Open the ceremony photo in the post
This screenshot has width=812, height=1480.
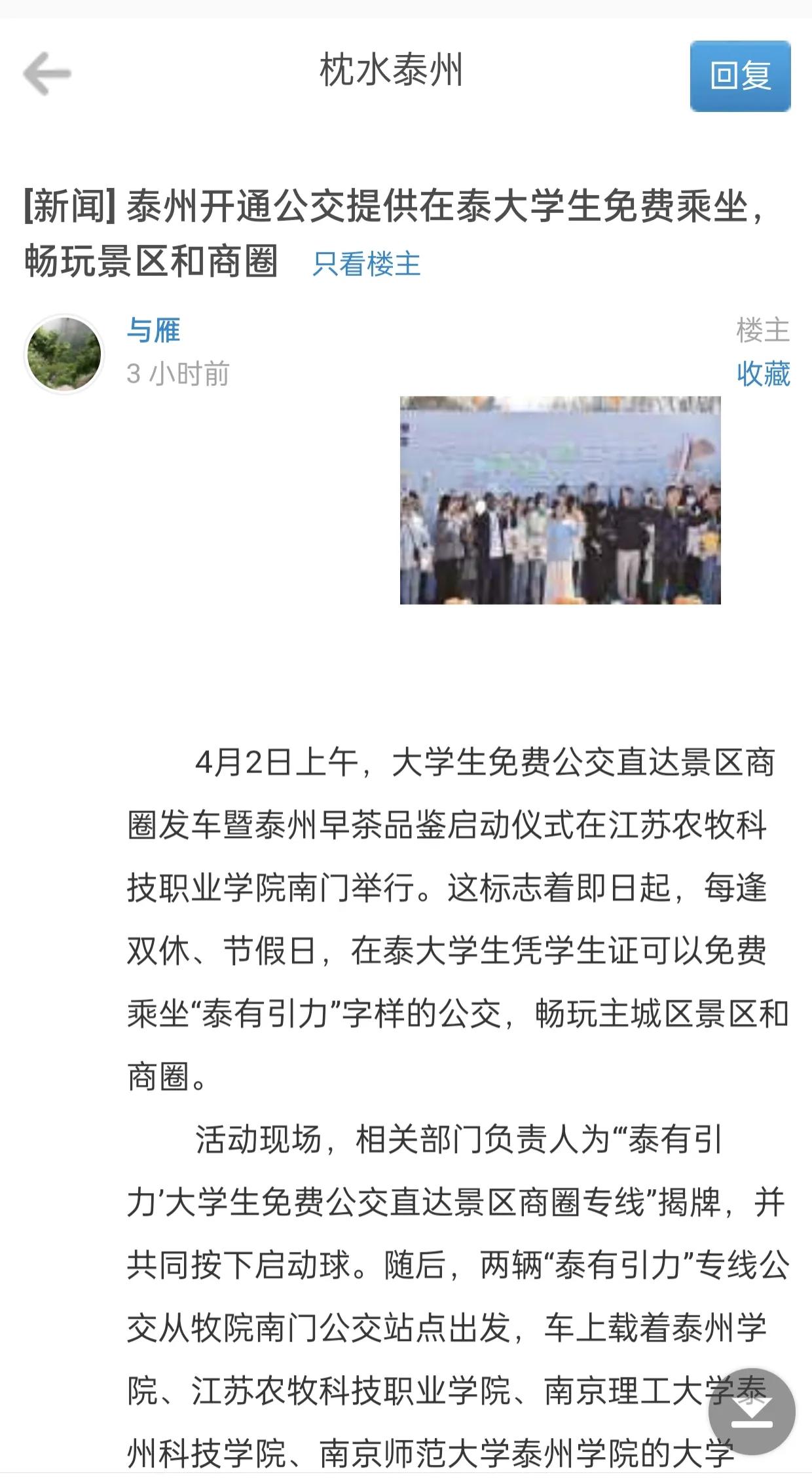click(x=560, y=500)
